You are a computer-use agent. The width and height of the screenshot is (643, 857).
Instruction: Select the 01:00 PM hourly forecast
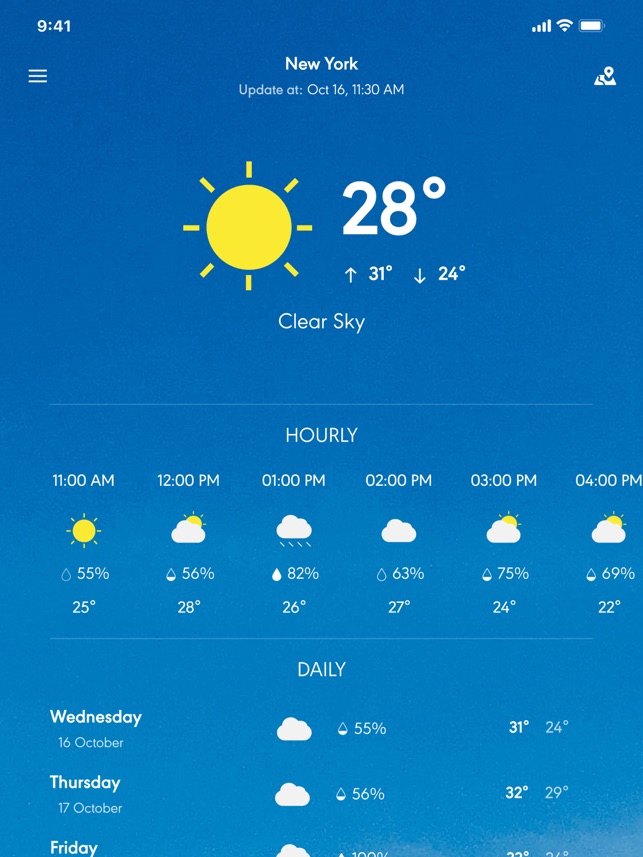(294, 543)
